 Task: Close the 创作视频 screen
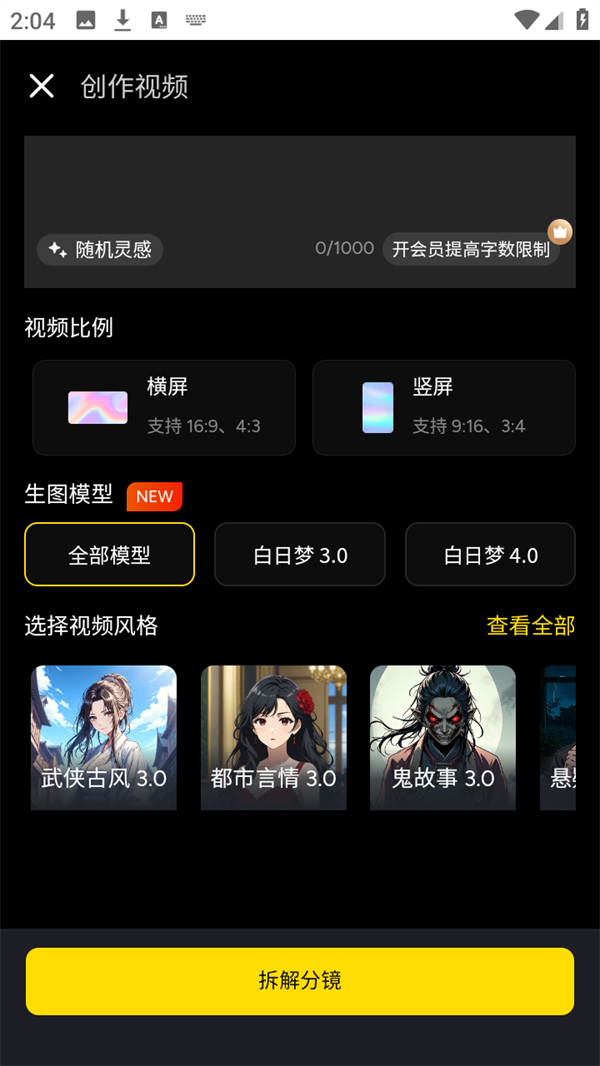[41, 86]
